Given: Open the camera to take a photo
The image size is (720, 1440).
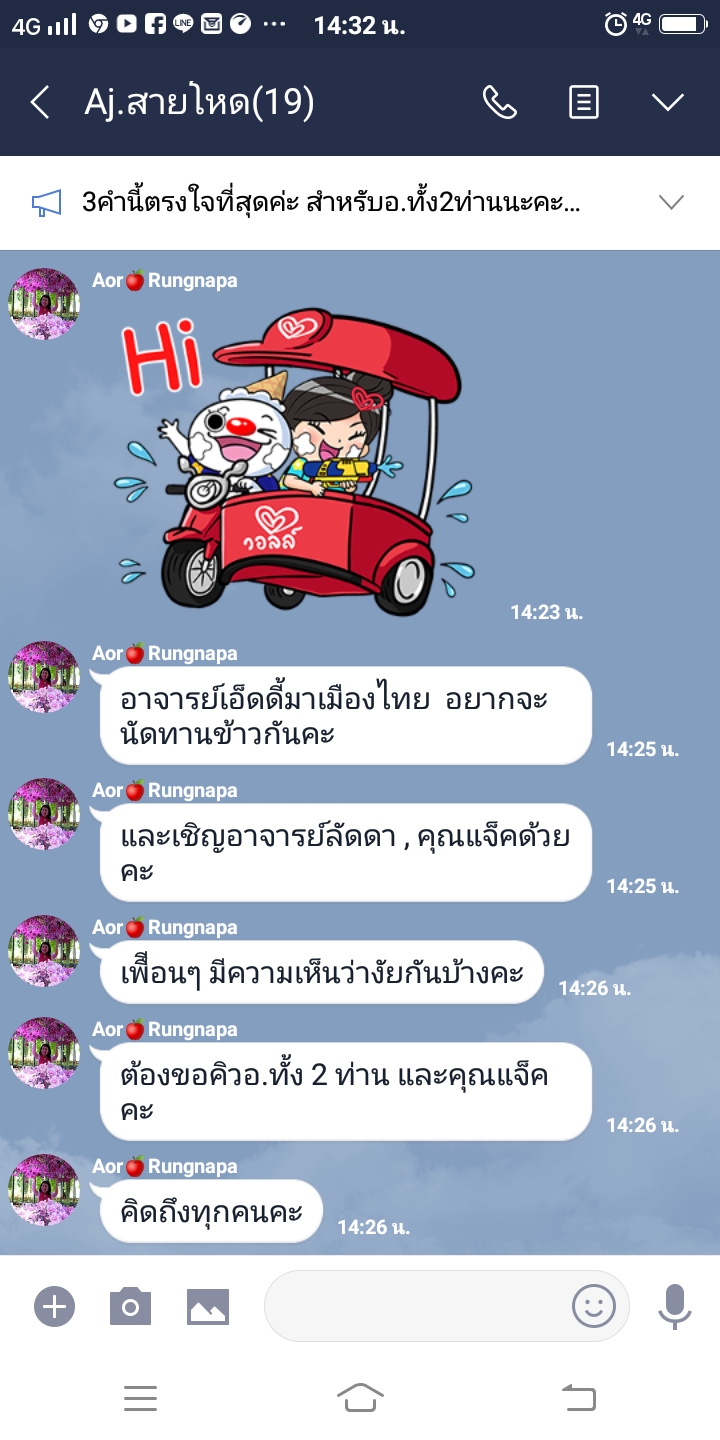Looking at the screenshot, I should click(x=130, y=1306).
